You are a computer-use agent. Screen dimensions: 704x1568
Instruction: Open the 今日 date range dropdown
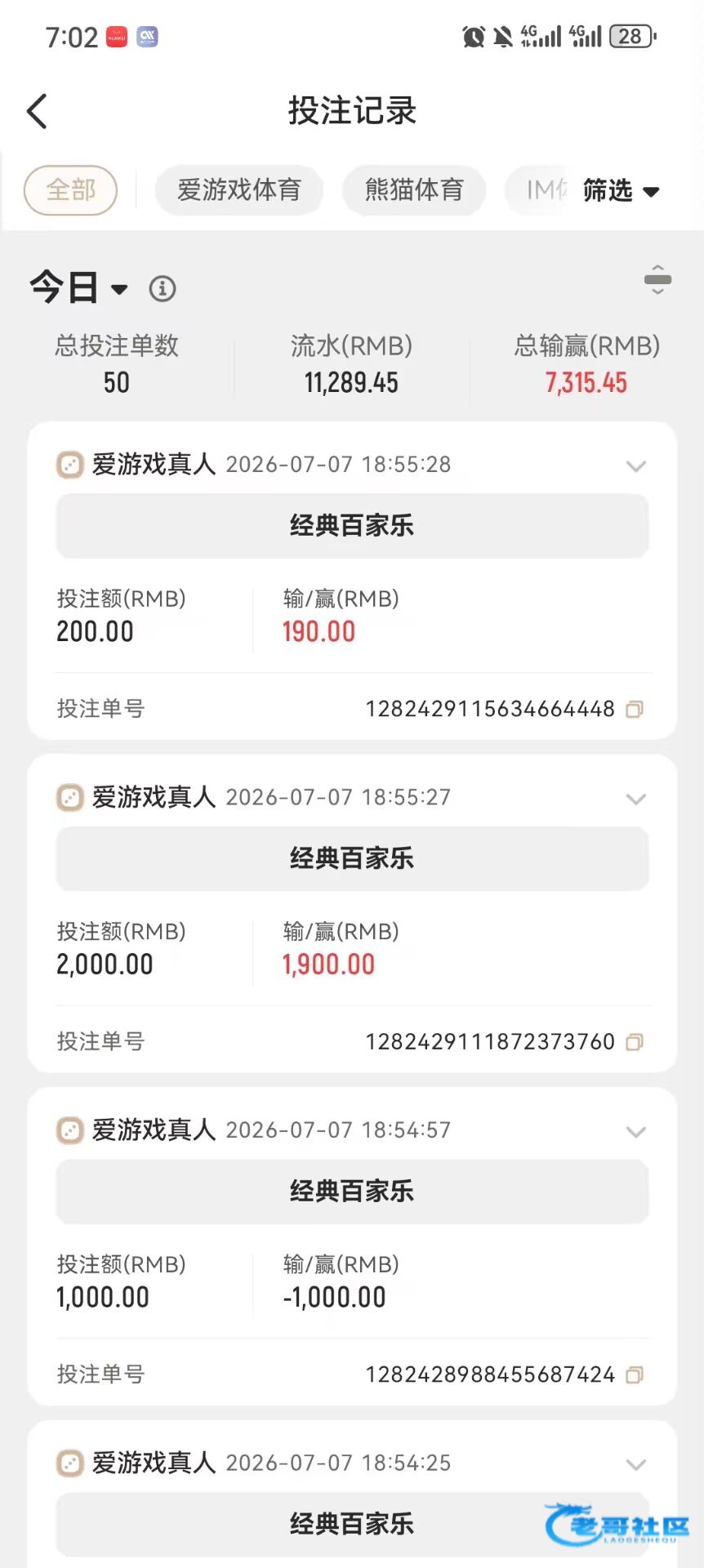78,287
